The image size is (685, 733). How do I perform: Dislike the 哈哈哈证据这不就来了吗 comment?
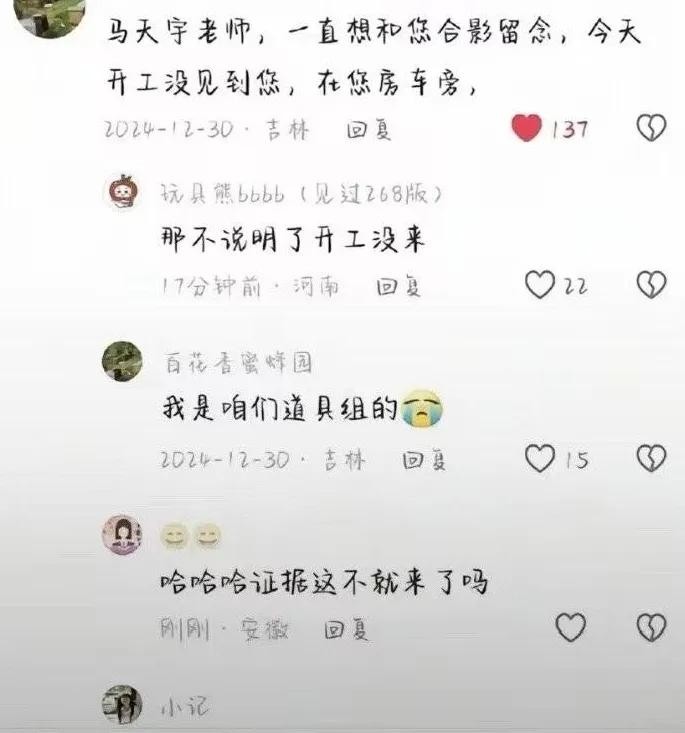point(651,628)
